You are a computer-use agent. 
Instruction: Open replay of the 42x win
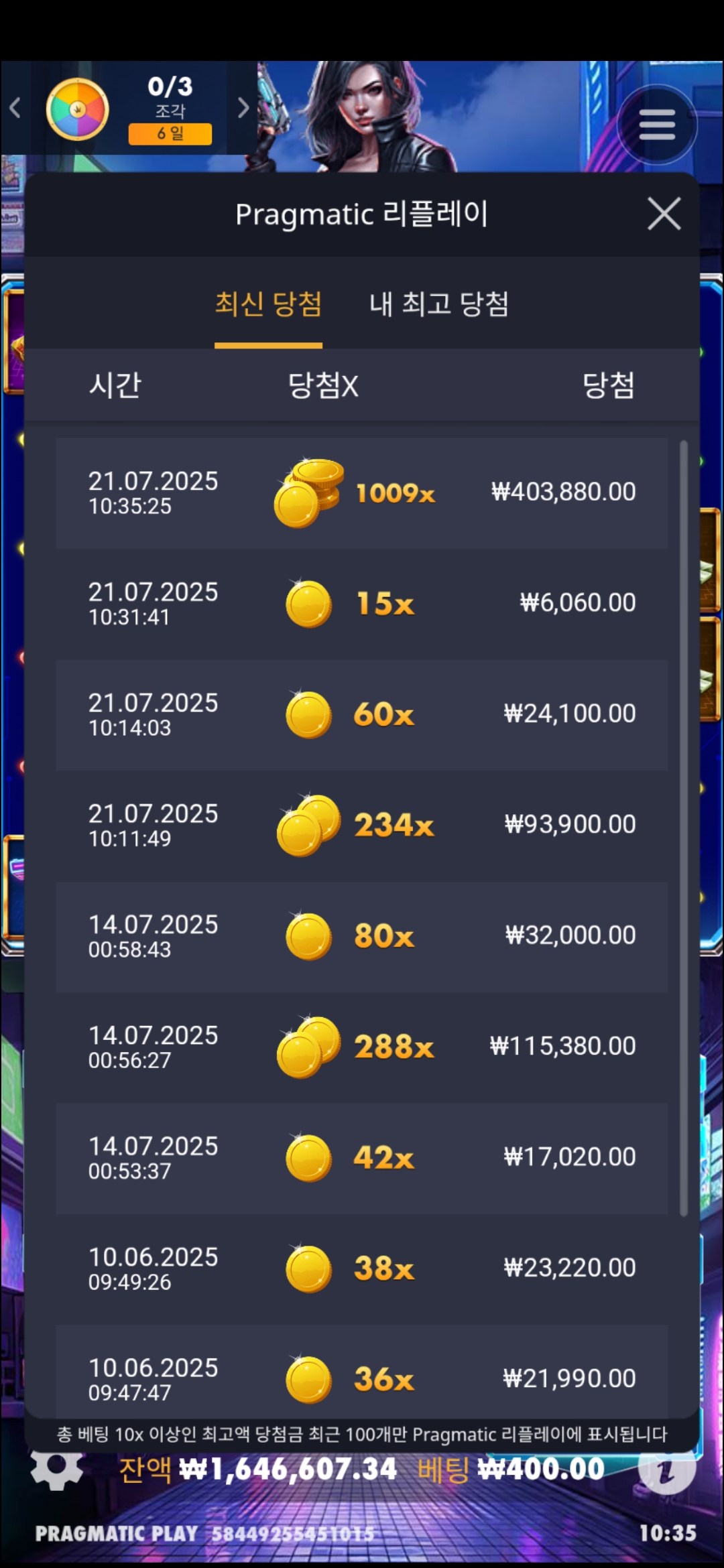pyautogui.click(x=362, y=1157)
